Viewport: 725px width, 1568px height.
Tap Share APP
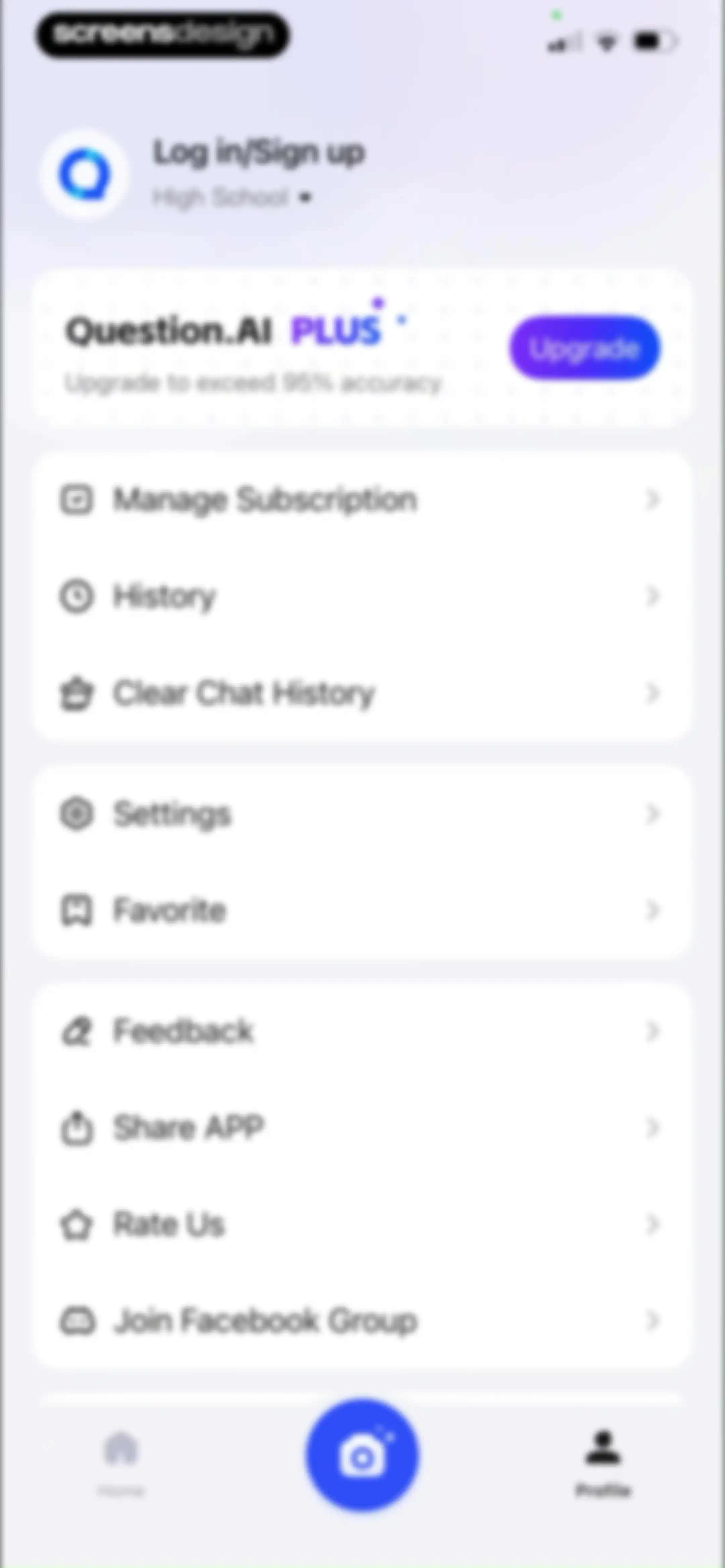click(362, 1128)
